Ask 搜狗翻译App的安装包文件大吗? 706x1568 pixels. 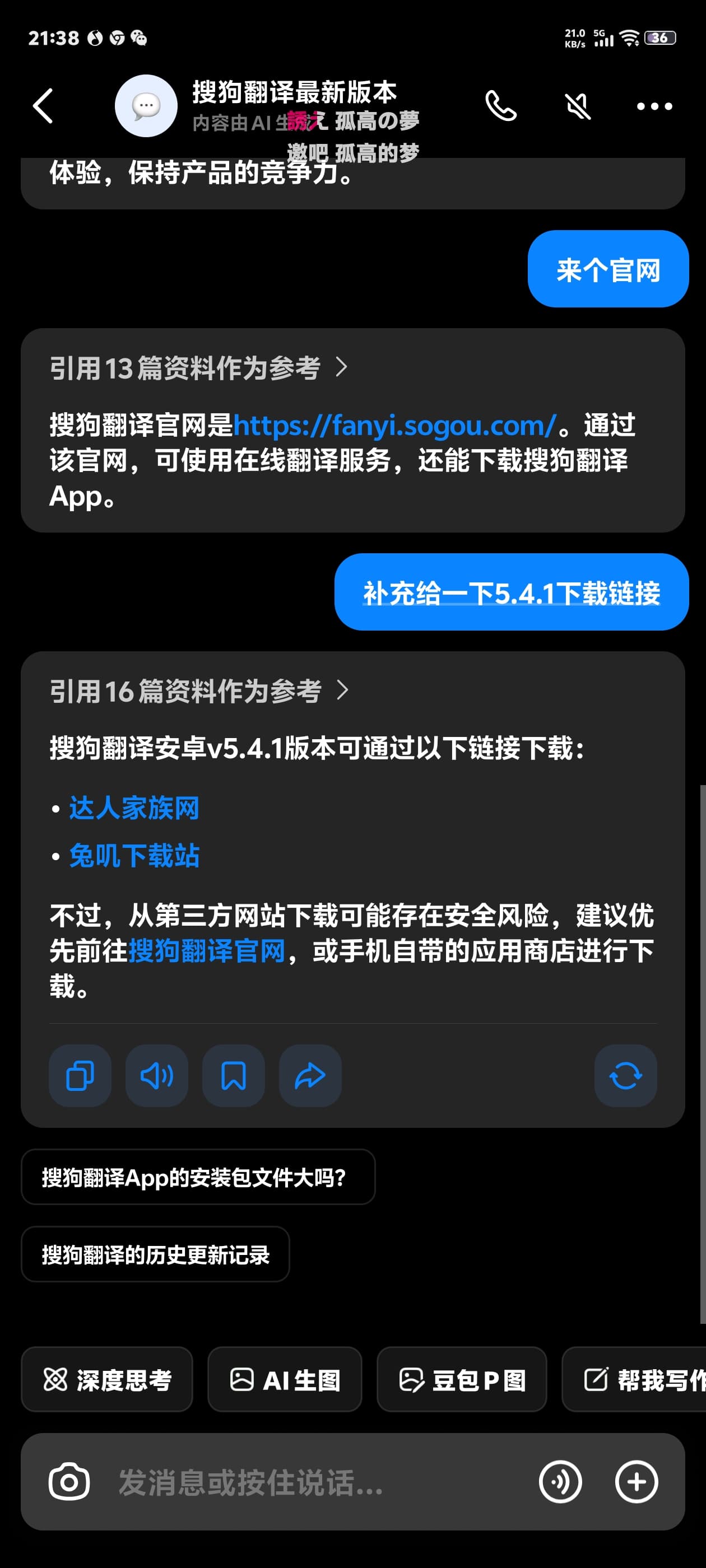click(198, 1177)
